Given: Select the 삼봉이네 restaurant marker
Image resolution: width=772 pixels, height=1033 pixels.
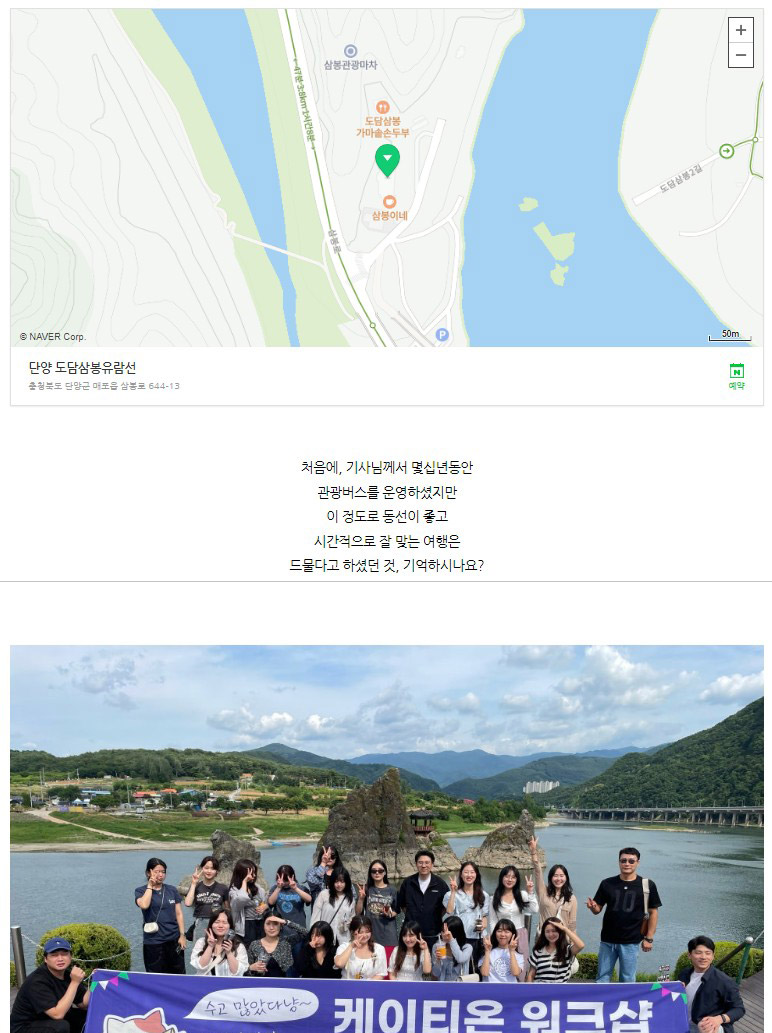Looking at the screenshot, I should click(x=390, y=202).
